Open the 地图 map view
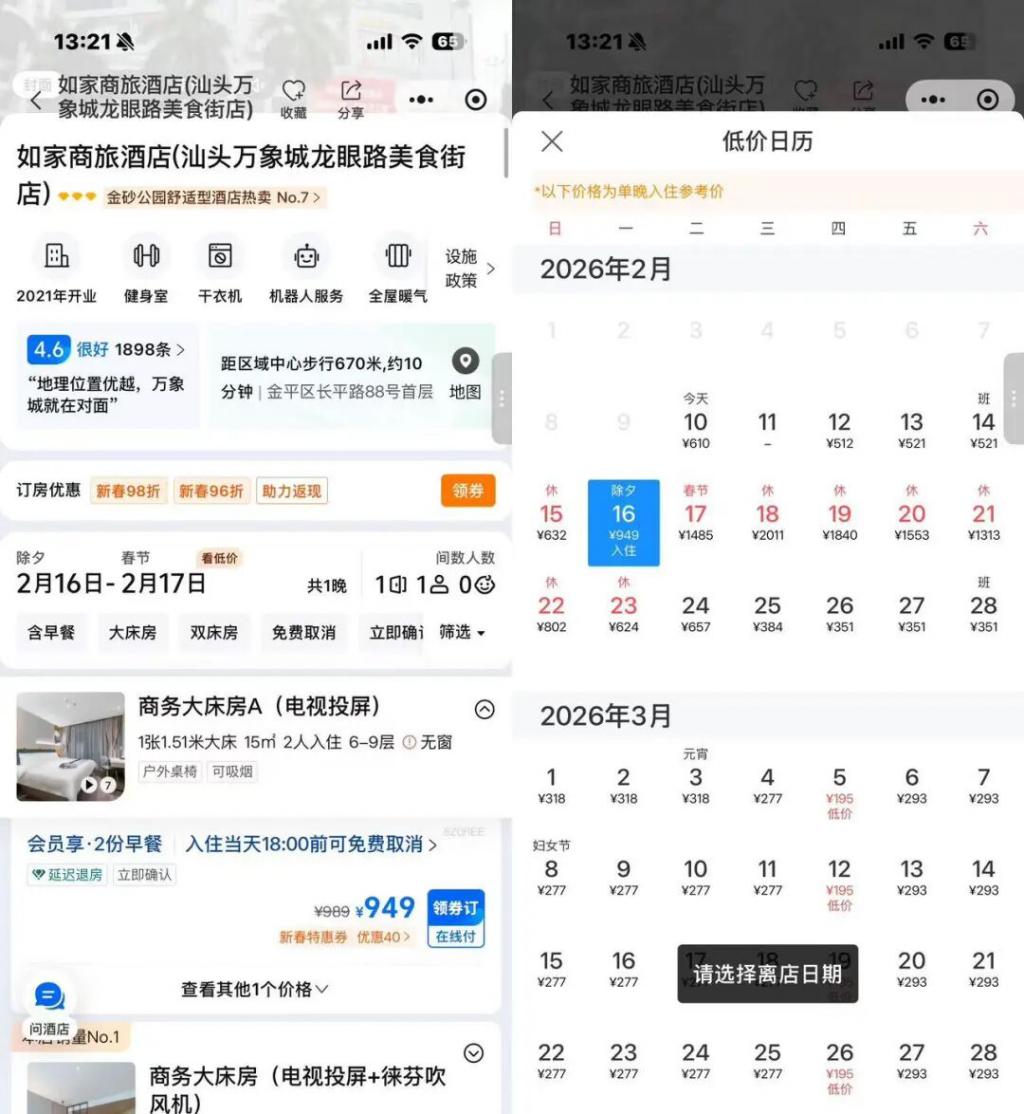 [465, 374]
